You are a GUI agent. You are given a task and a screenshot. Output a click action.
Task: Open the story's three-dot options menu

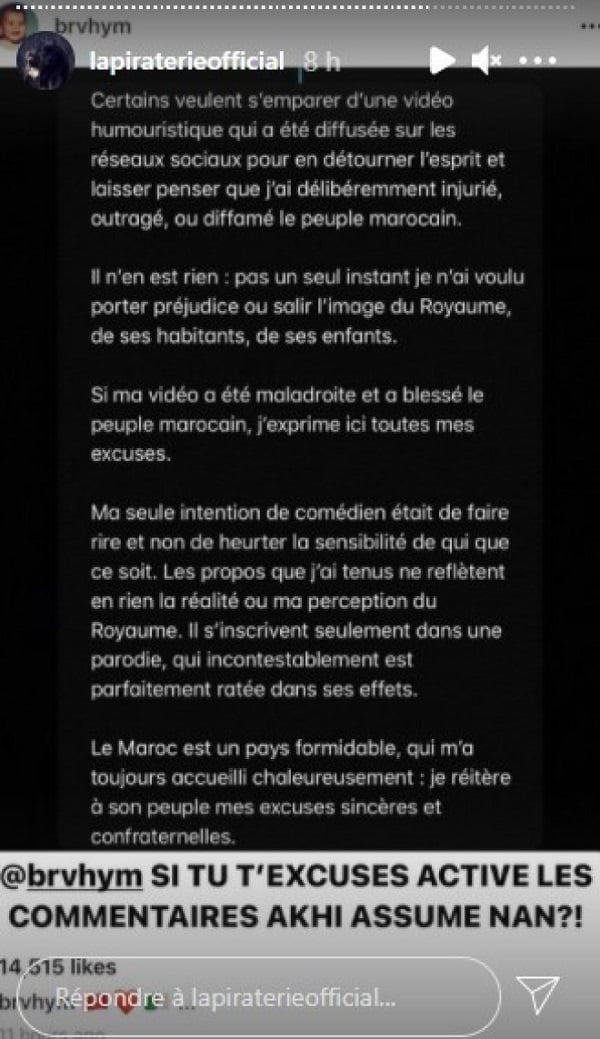click(538, 61)
